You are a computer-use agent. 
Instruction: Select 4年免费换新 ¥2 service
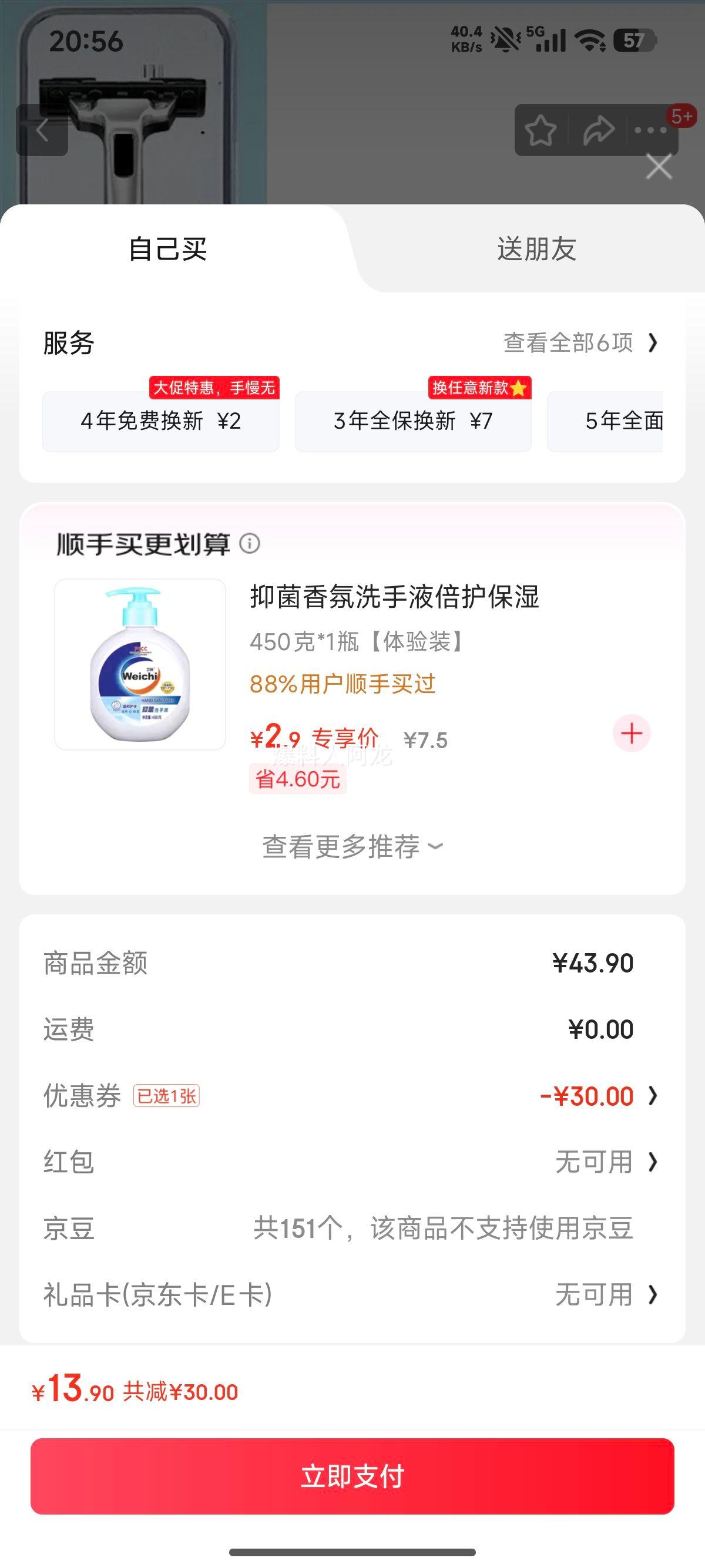[161, 421]
